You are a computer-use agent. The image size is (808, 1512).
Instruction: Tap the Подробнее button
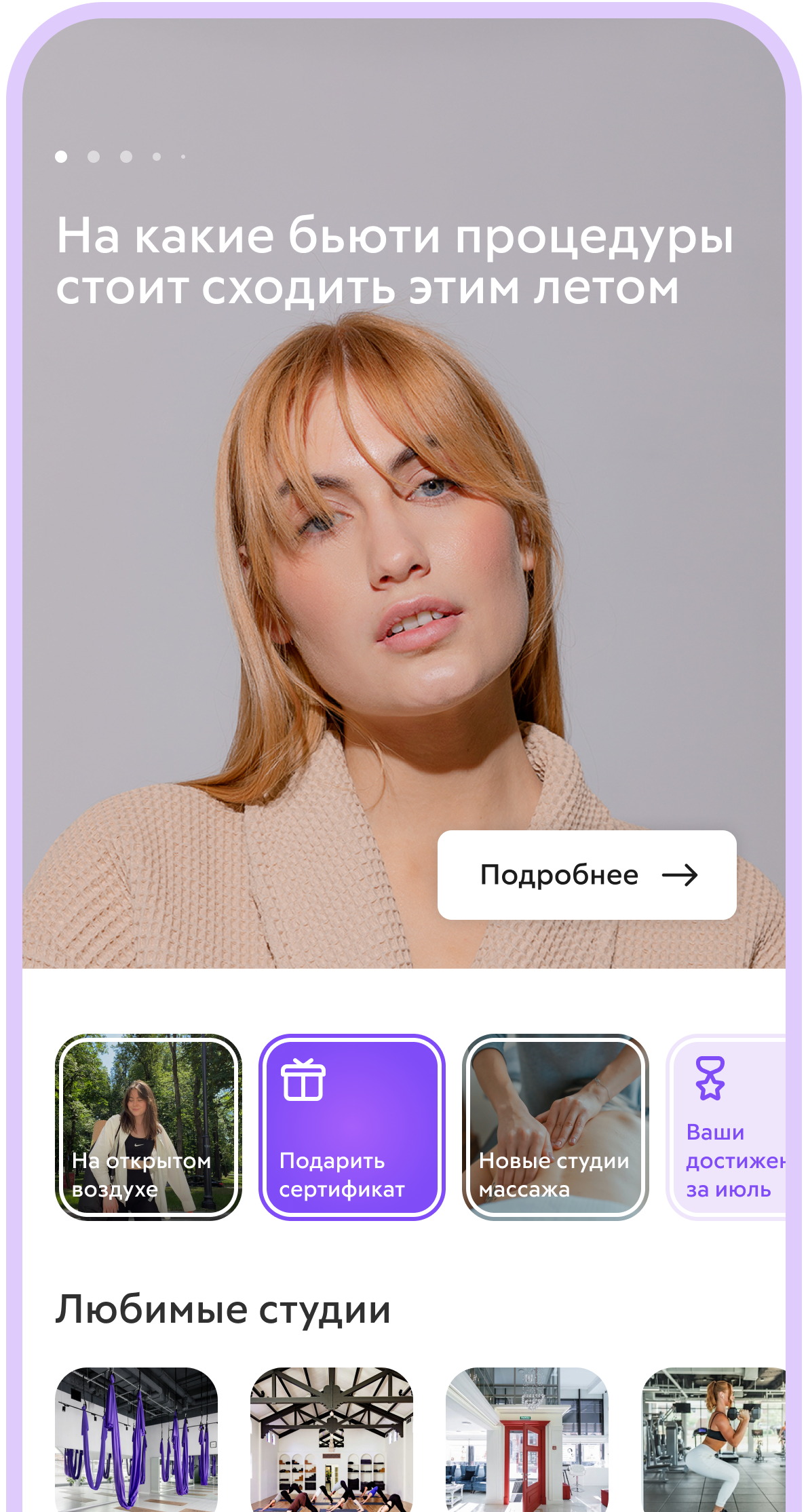pos(586,874)
